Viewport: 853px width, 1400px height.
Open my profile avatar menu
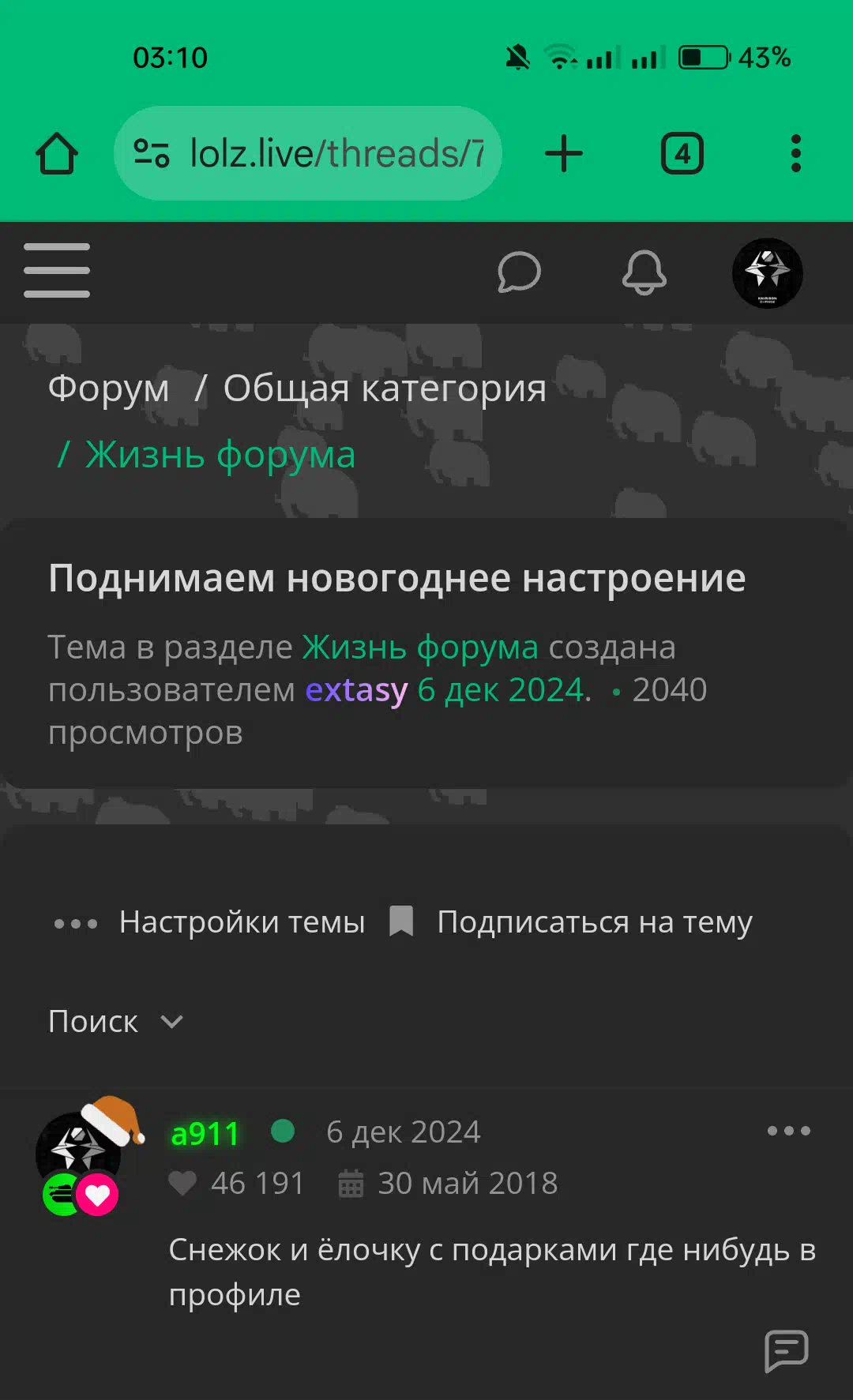[768, 273]
